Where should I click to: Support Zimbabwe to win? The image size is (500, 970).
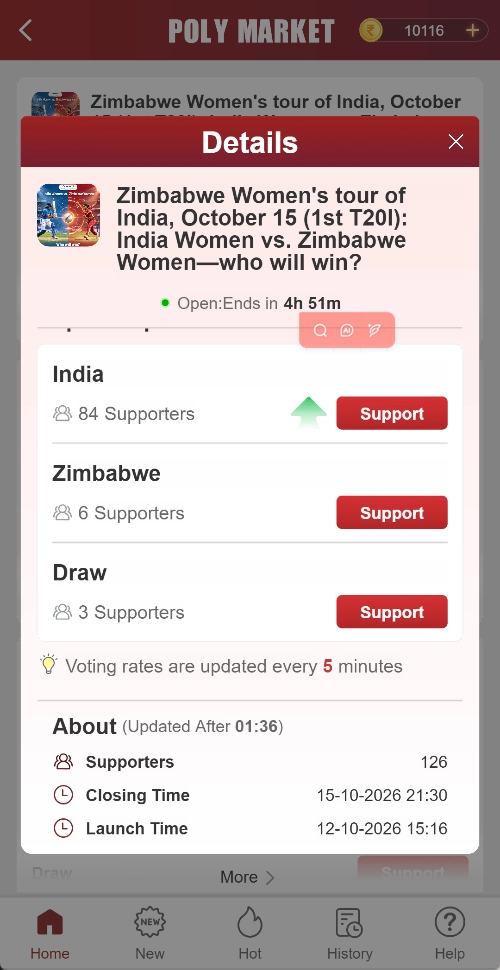tap(392, 512)
